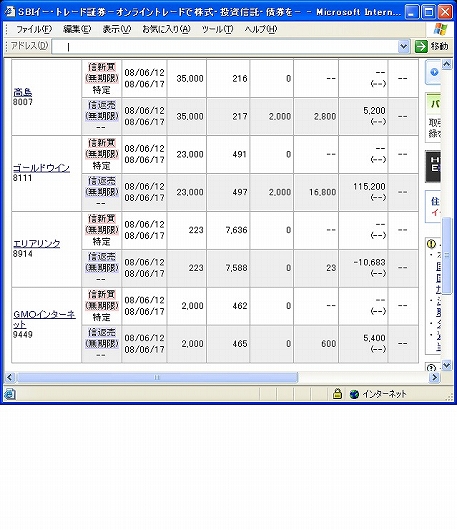Open the お気に入り menu

[166, 29]
